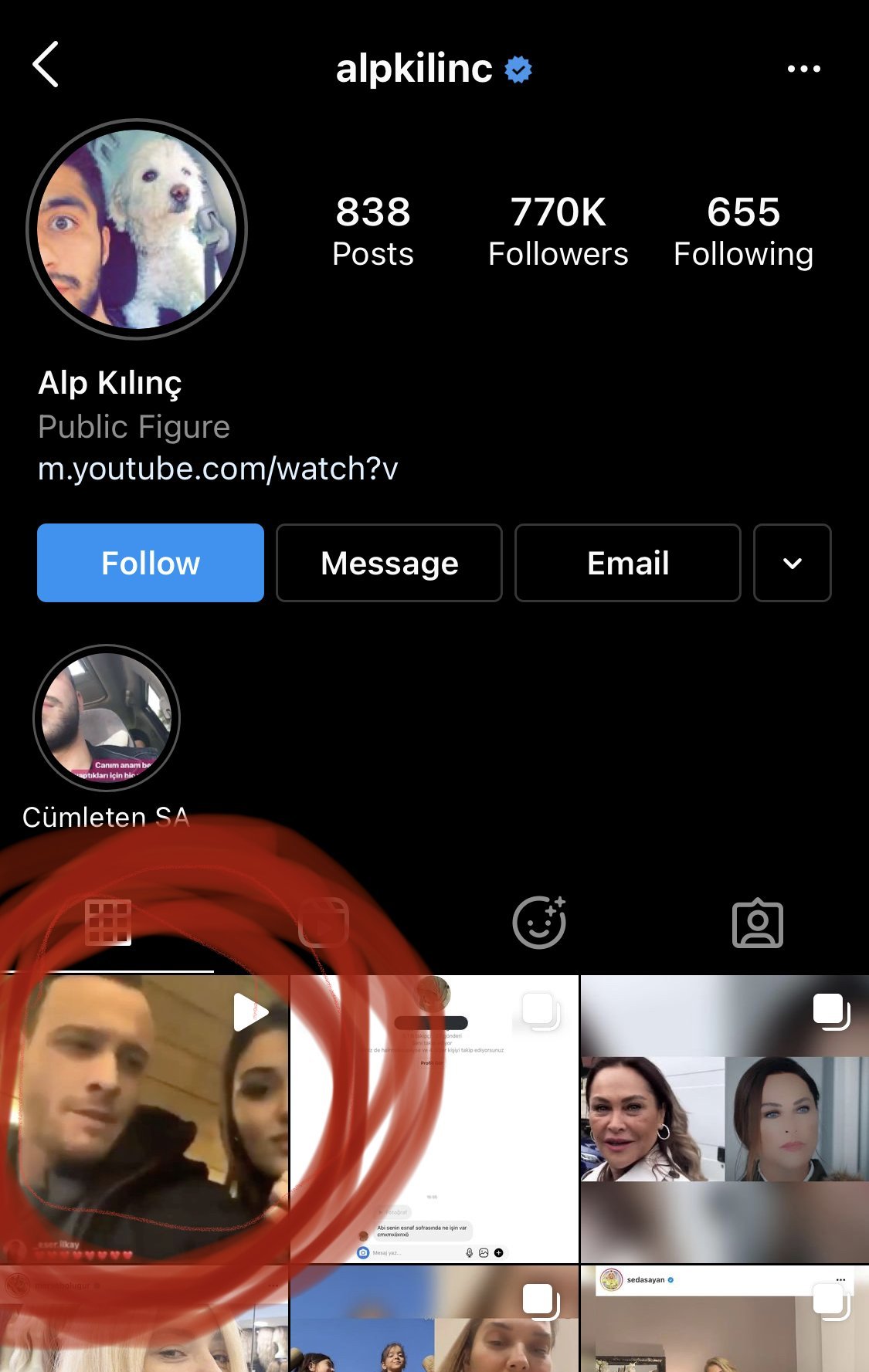View the profile picture story
Viewport: 869px width, 1372px height.
[x=137, y=229]
